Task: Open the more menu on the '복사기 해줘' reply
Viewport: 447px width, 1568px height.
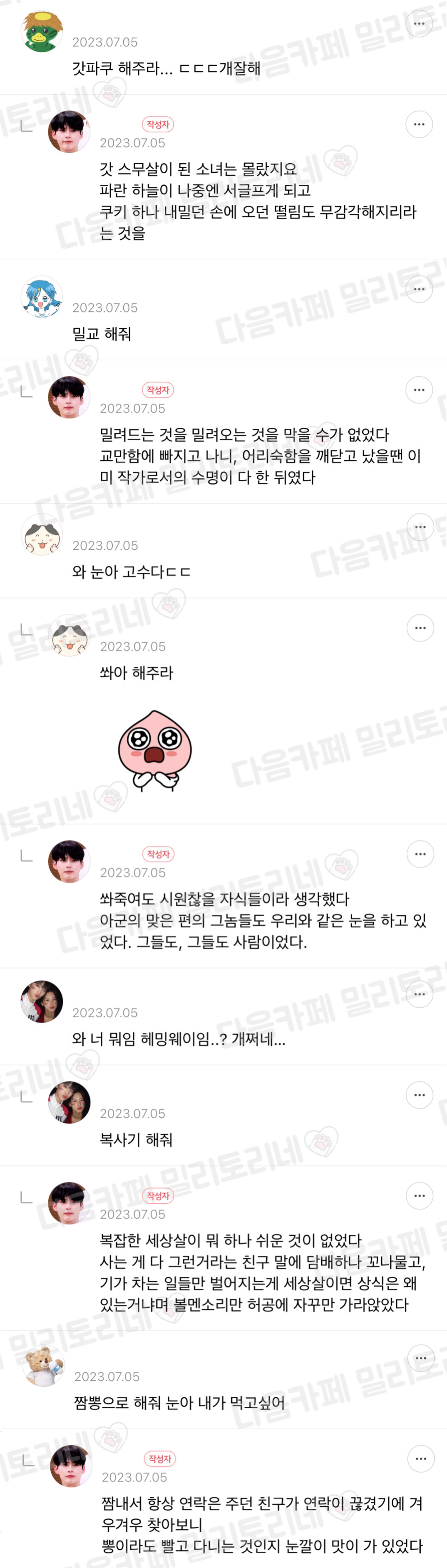Action: pos(419,1094)
